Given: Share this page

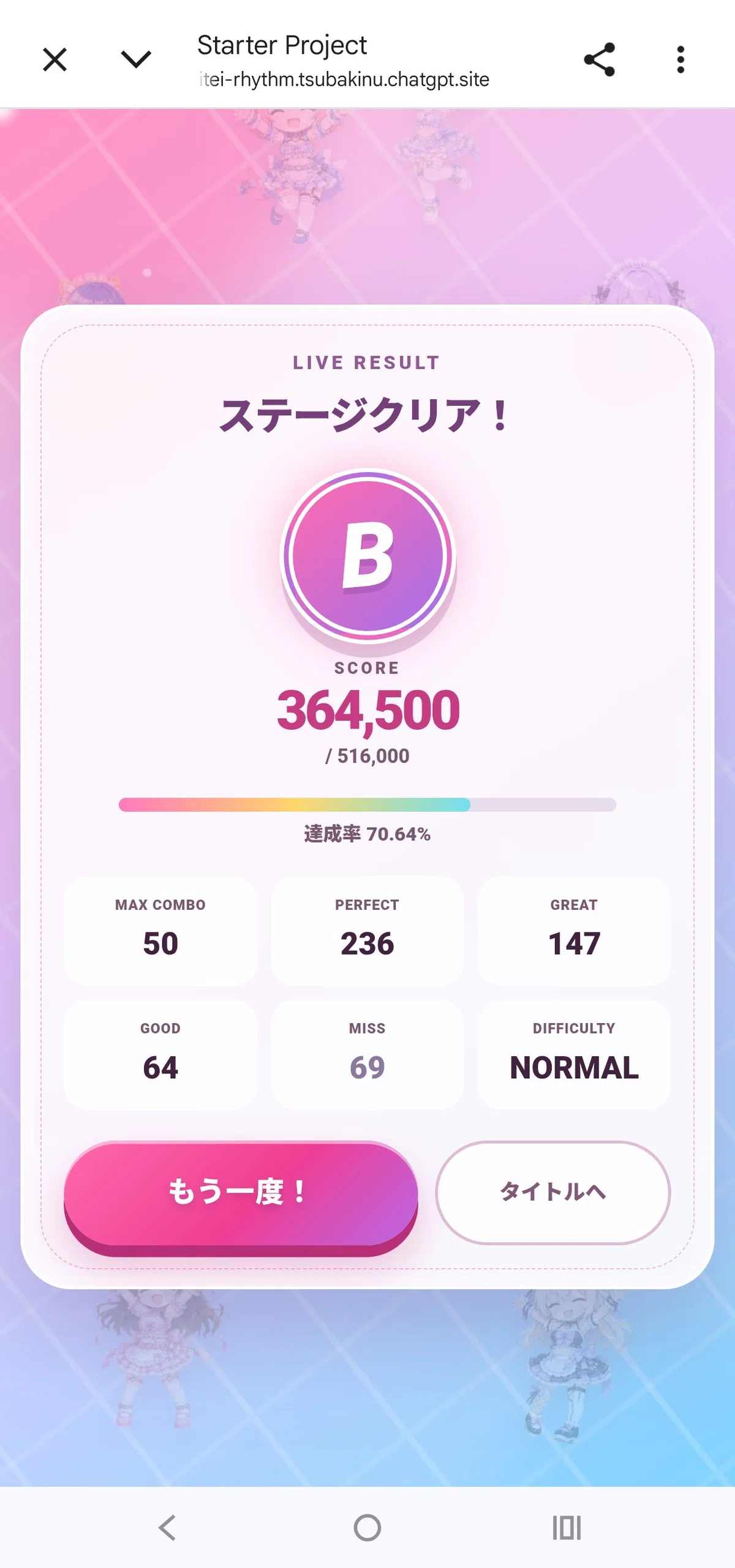Looking at the screenshot, I should [600, 59].
